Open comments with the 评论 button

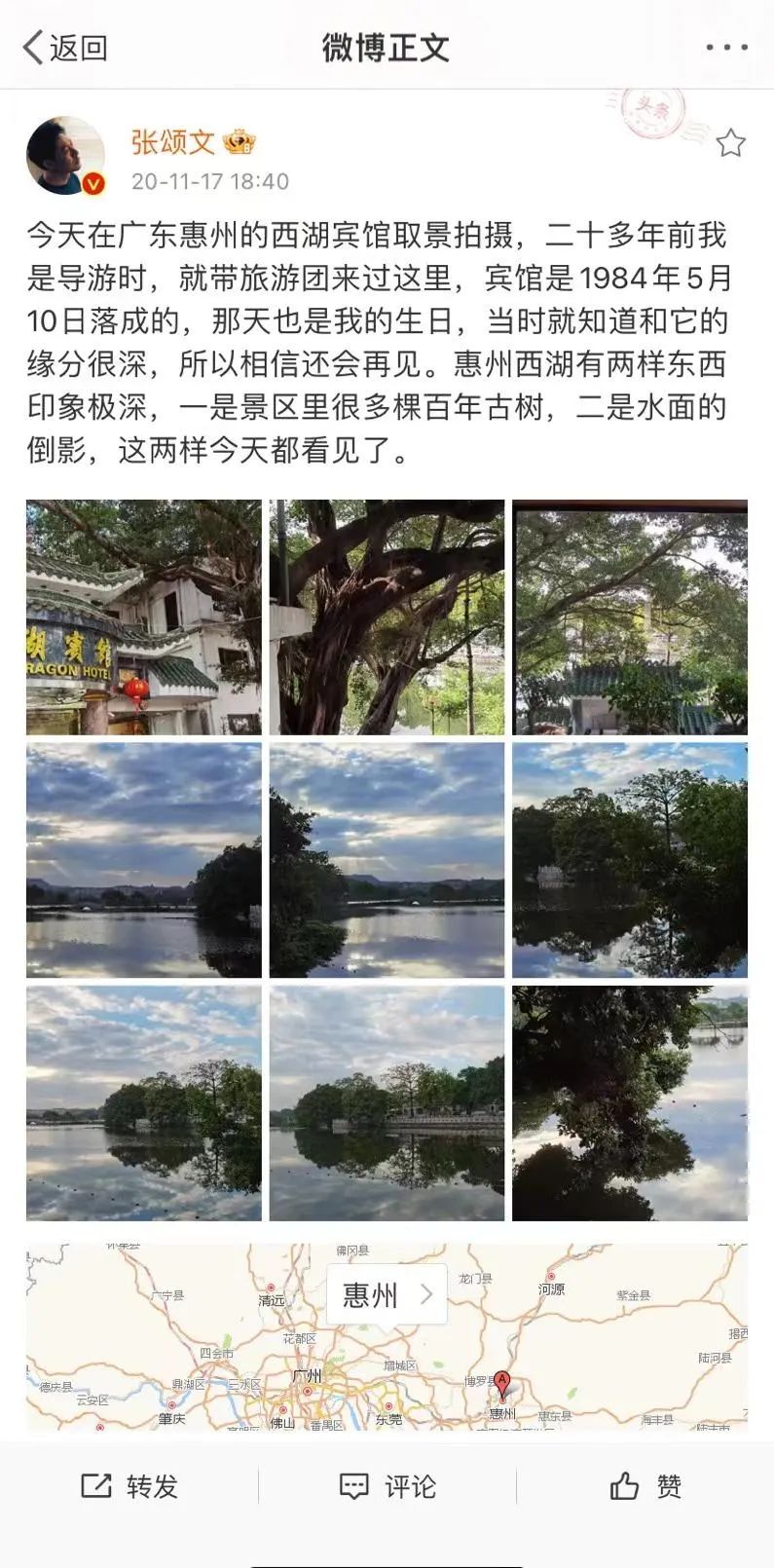(x=387, y=1486)
